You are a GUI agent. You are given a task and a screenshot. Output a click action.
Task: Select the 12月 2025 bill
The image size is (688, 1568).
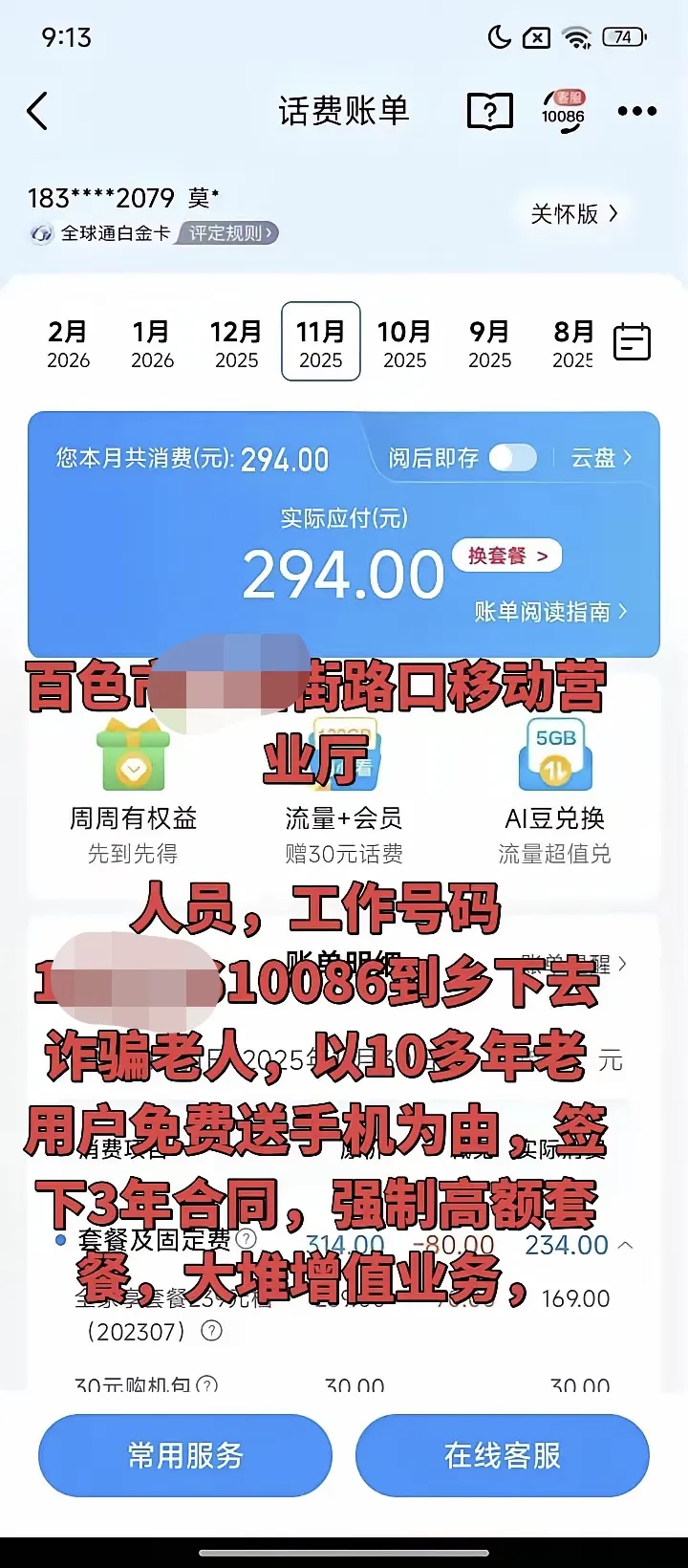(x=236, y=343)
